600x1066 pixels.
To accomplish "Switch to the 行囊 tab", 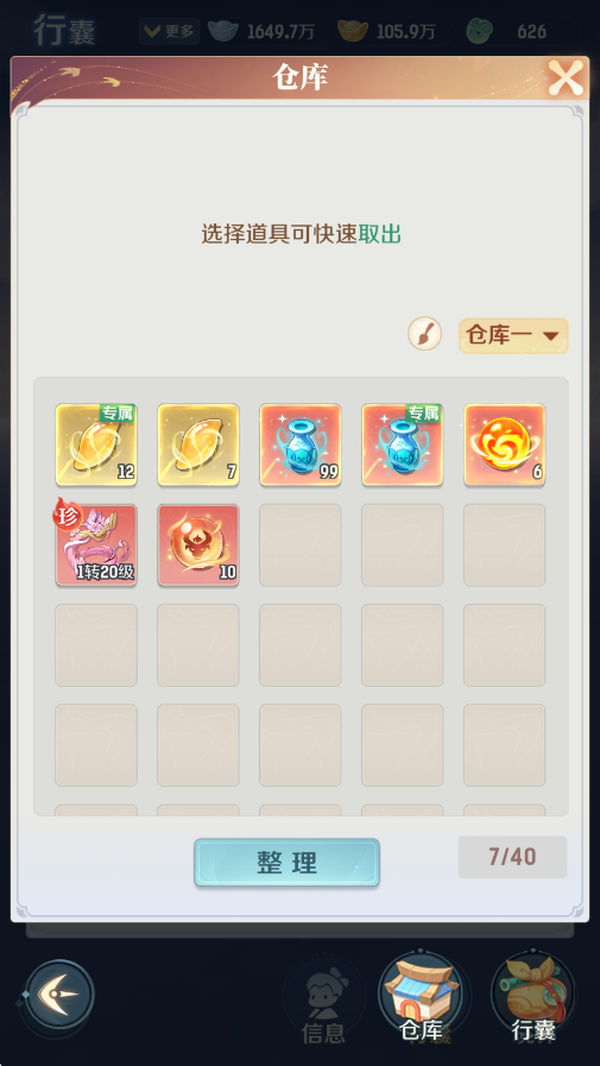I will [x=533, y=997].
